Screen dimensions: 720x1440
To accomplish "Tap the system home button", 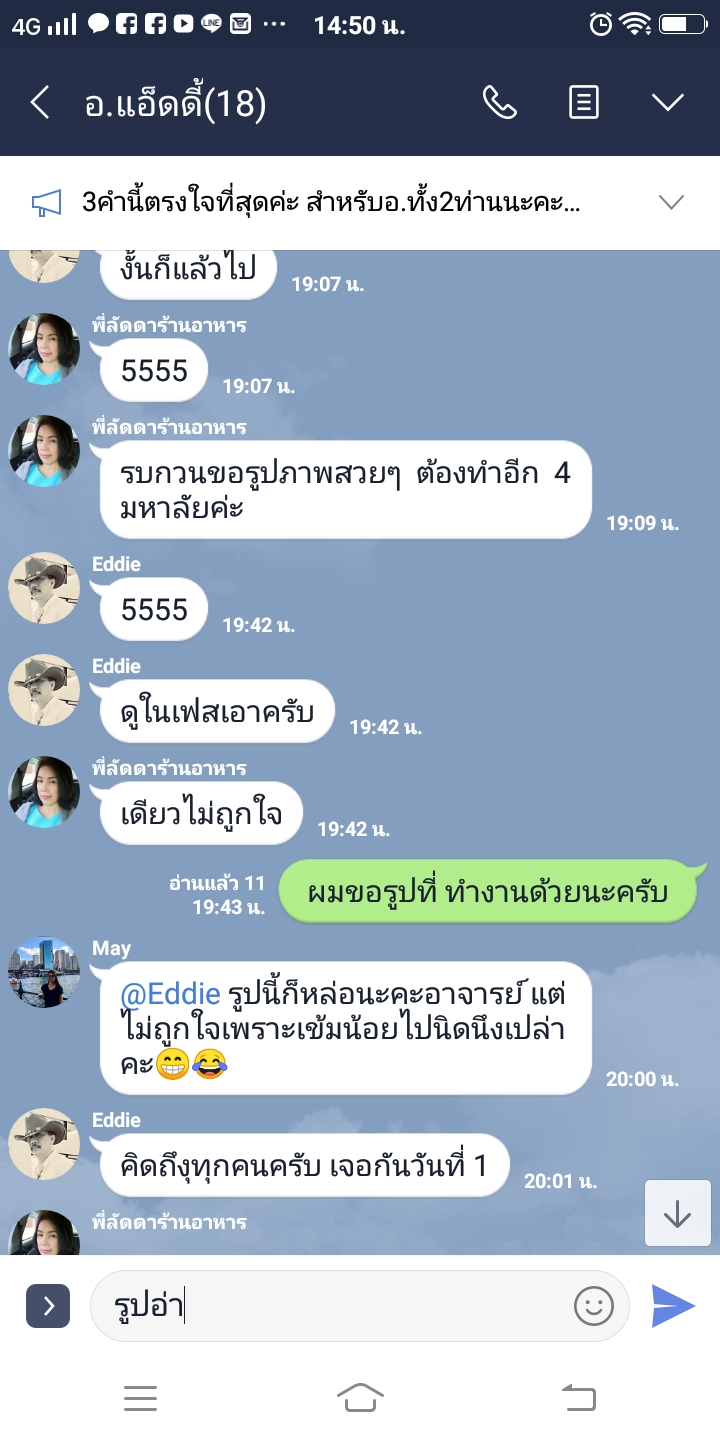I will tap(360, 1397).
